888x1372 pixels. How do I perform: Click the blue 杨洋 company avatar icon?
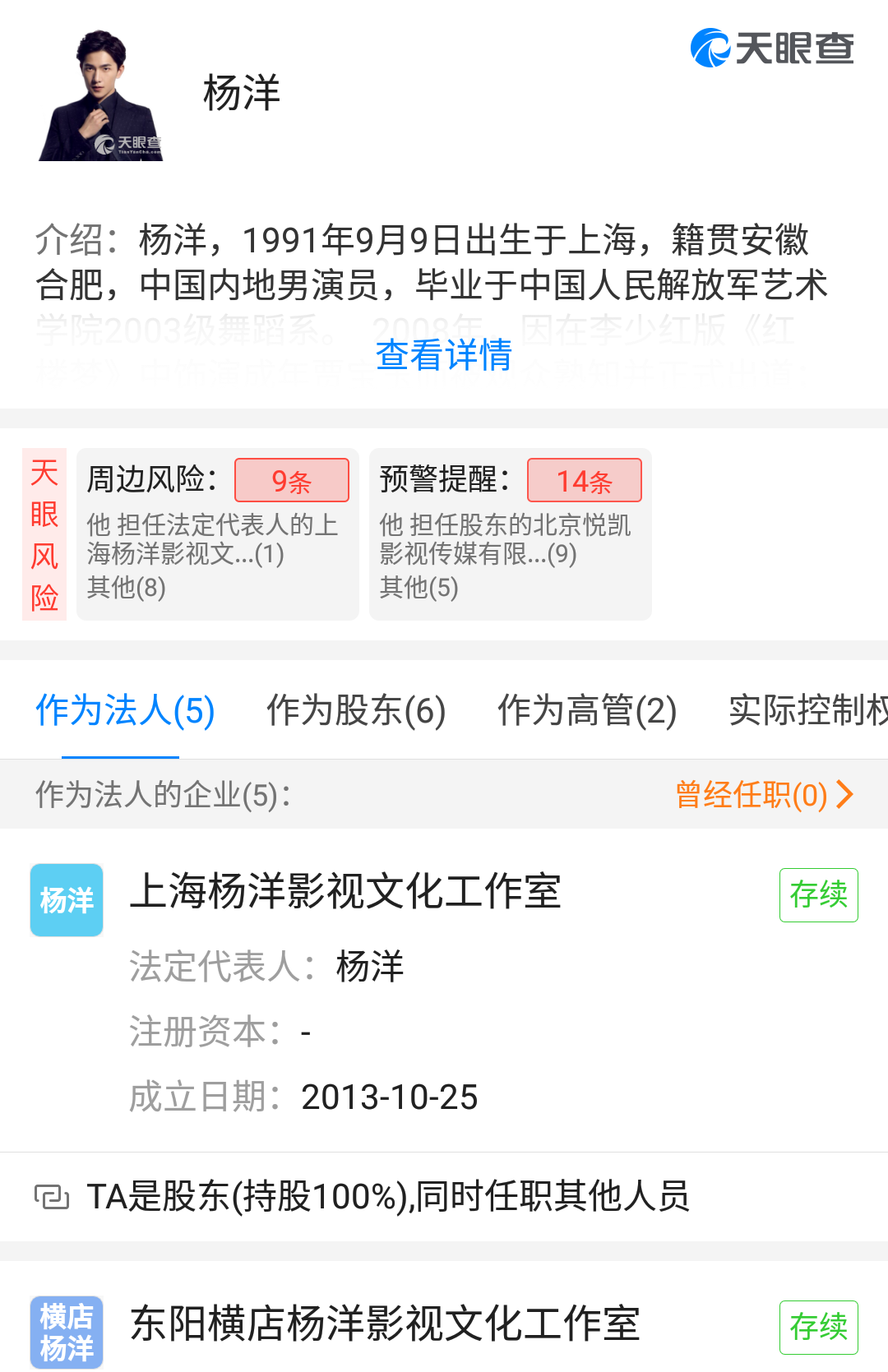point(67,899)
